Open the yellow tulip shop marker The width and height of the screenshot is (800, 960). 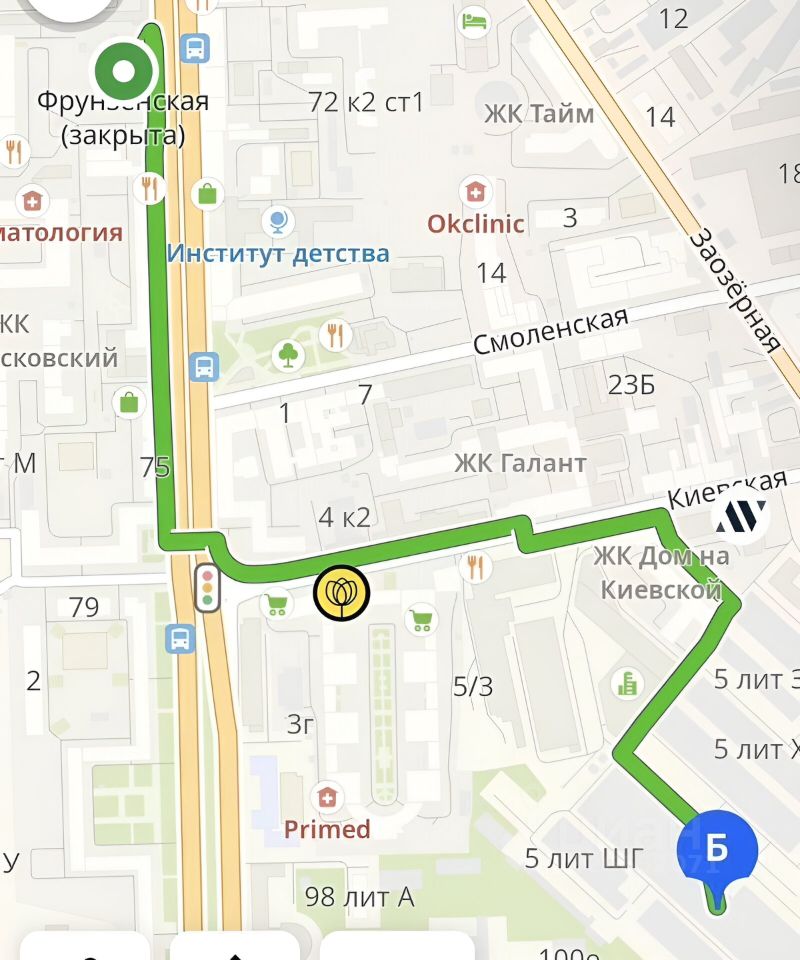[342, 594]
